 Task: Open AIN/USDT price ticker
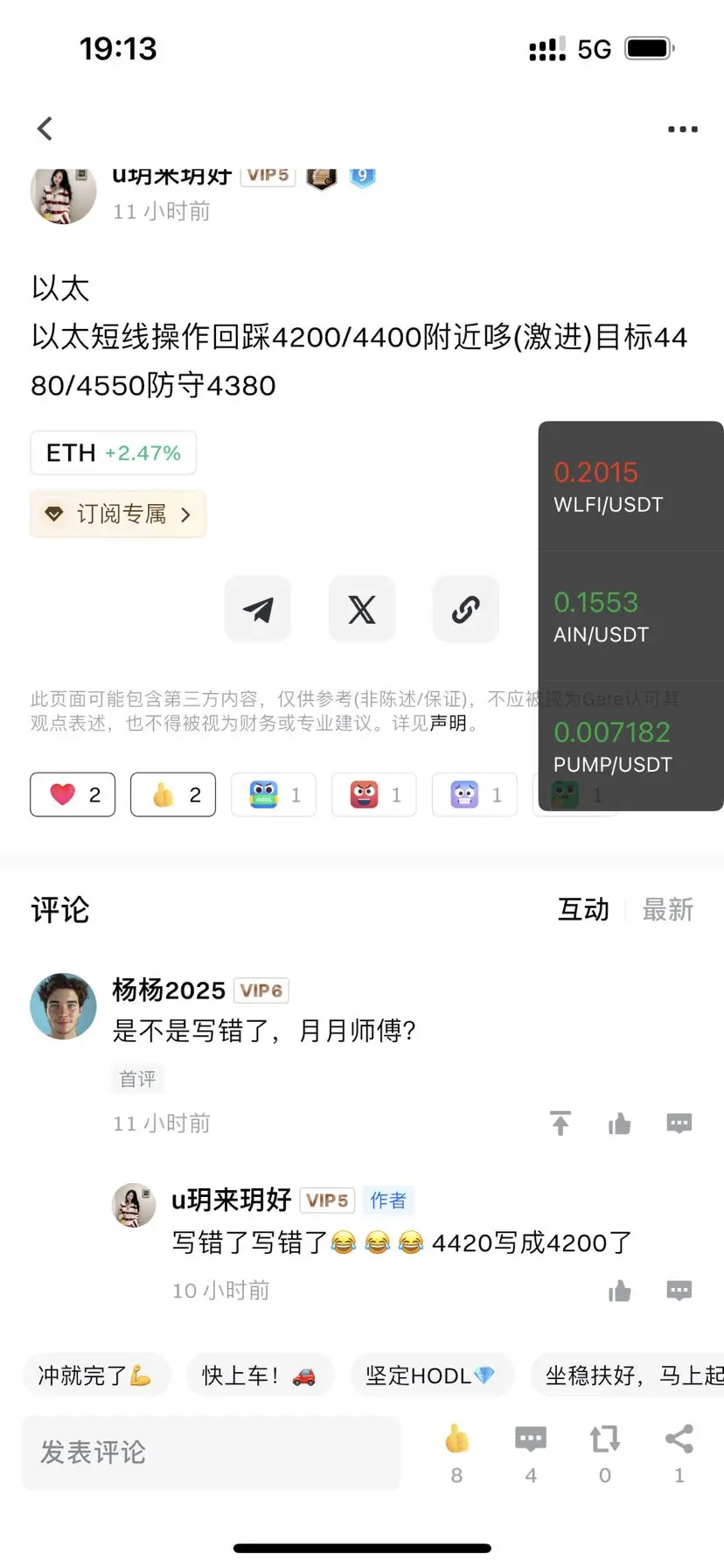630,616
